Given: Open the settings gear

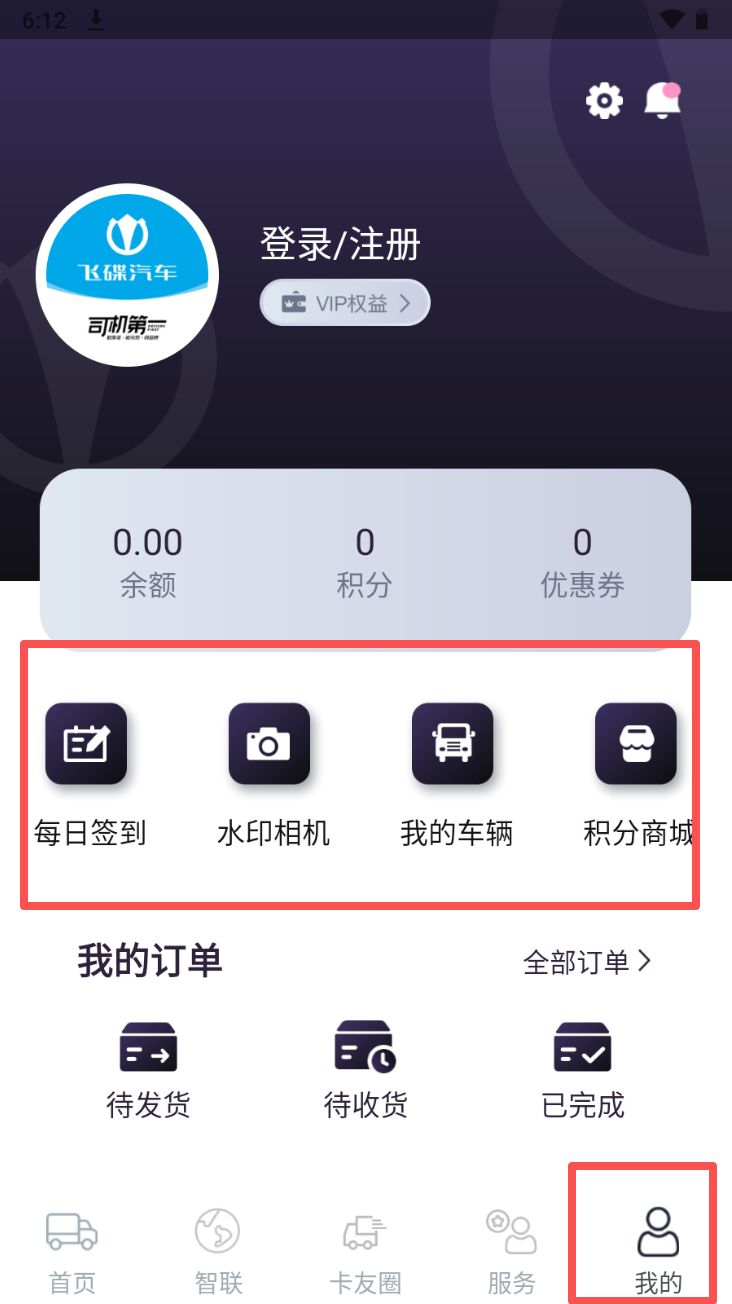Looking at the screenshot, I should 604,100.
